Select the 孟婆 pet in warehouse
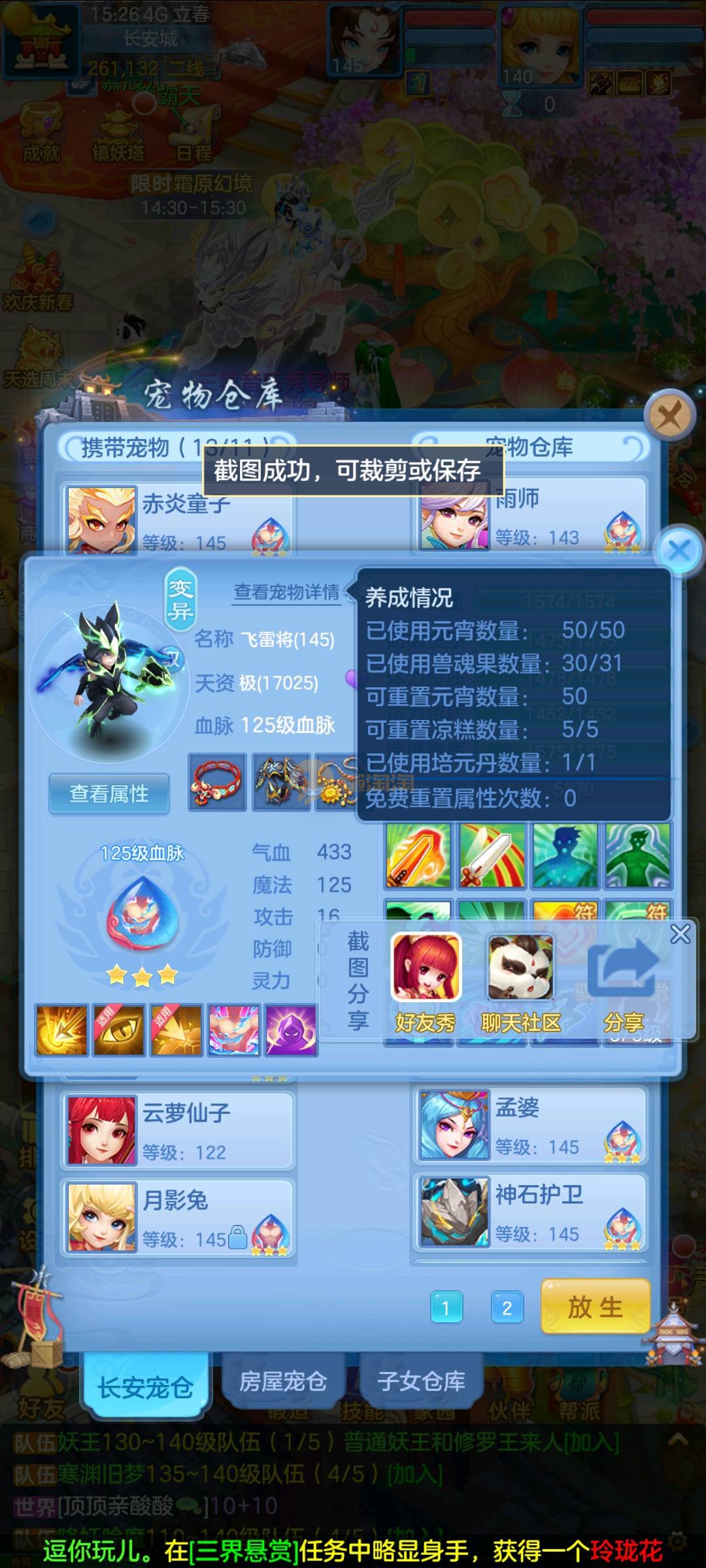 click(530, 1125)
